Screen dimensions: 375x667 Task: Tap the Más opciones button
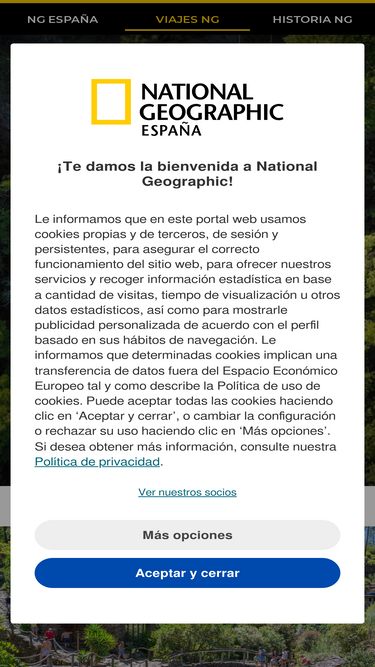coord(188,535)
